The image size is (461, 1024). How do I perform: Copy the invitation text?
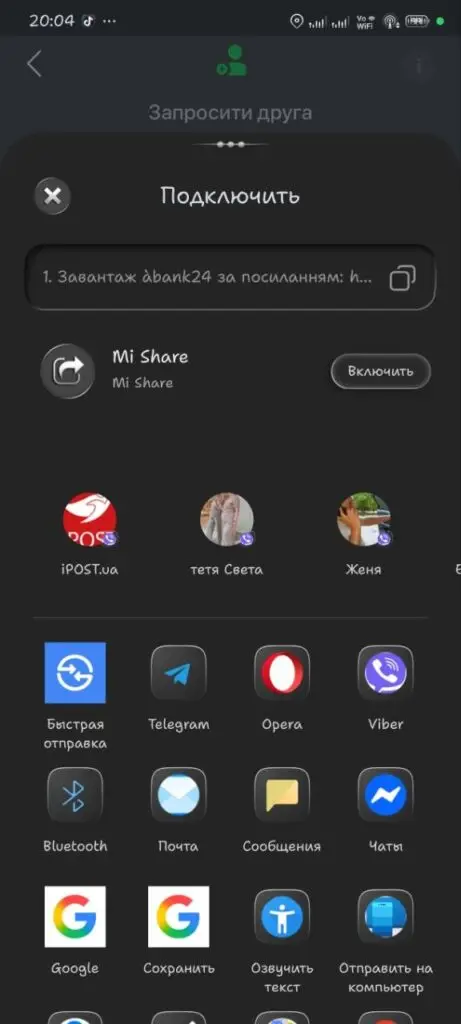403,278
